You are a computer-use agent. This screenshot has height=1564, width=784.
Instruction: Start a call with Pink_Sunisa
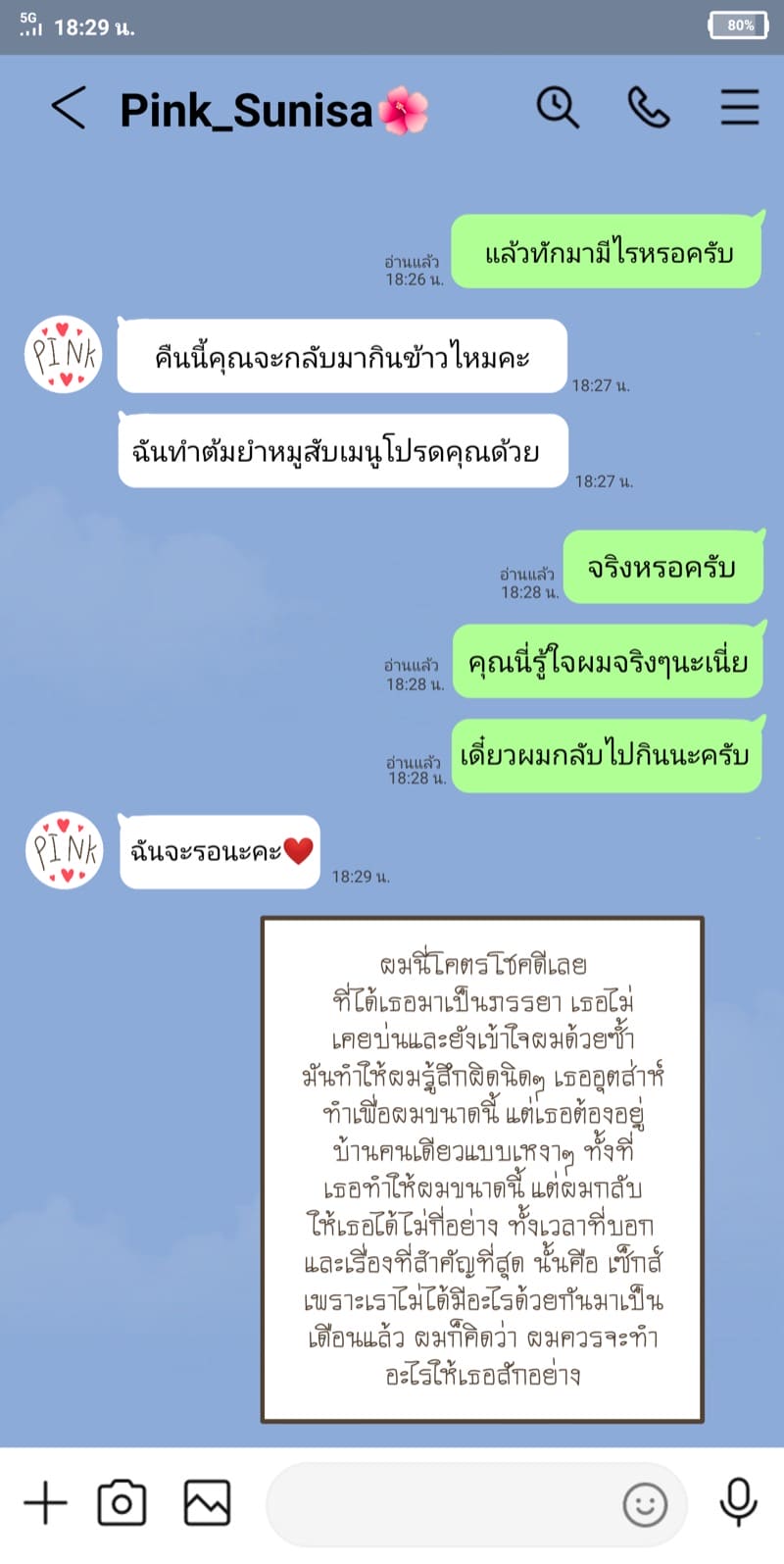648,108
